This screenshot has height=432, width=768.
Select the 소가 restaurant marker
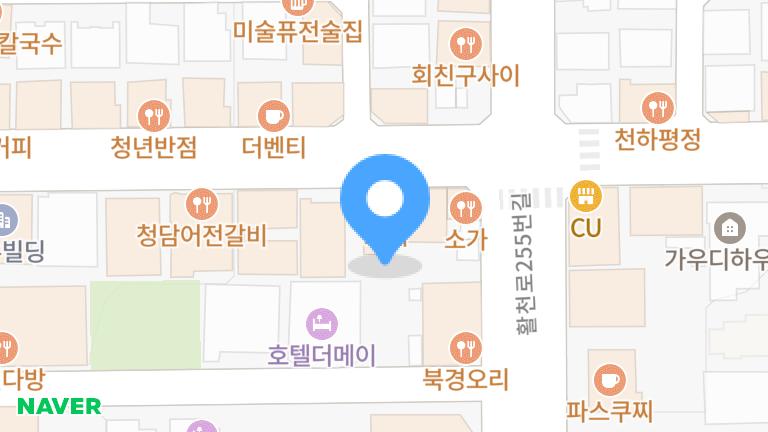coord(465,208)
